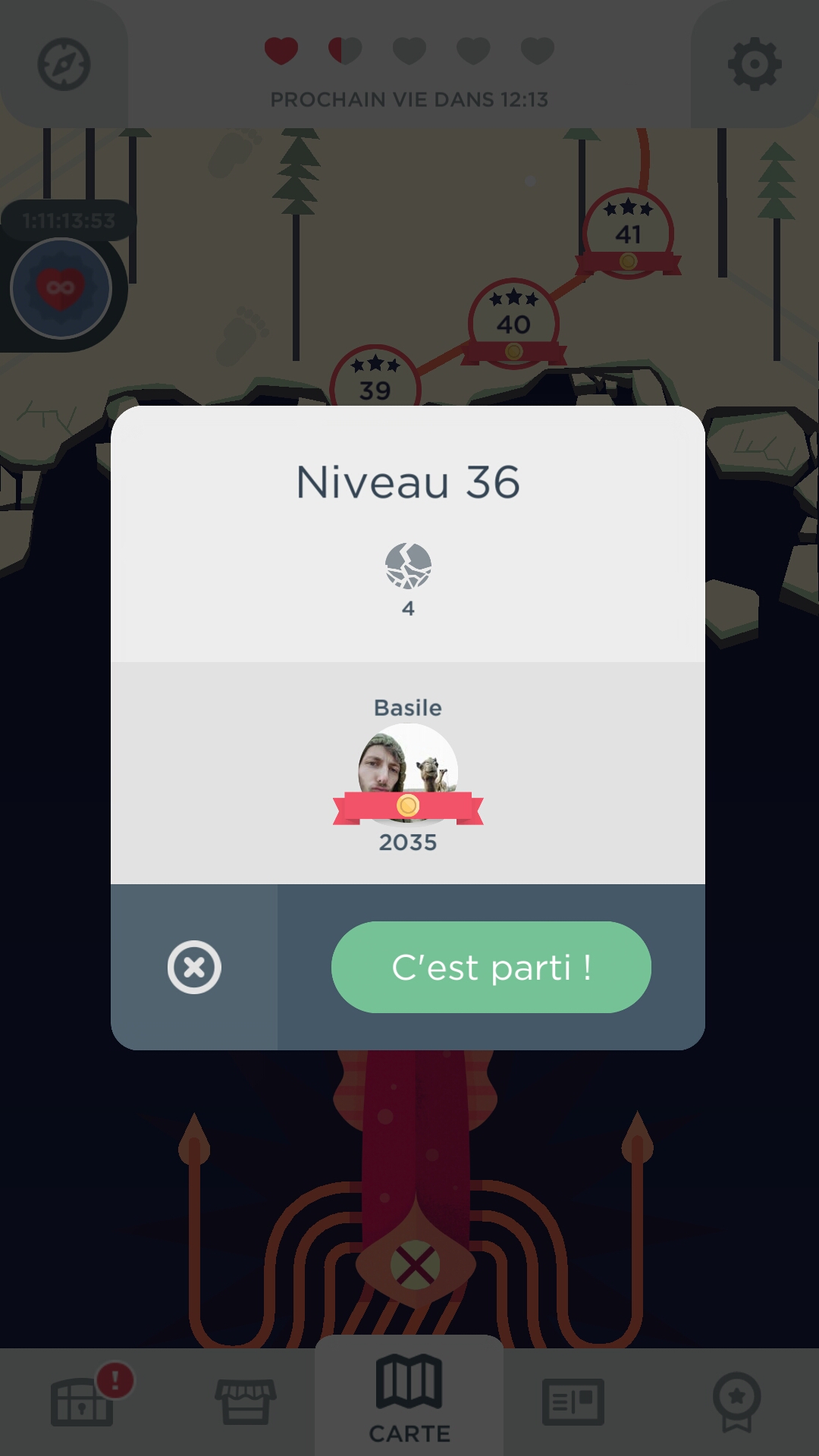Screen dimensions: 819x1456
Task: Switch to the treasure chest tab
Action: 82,1401
